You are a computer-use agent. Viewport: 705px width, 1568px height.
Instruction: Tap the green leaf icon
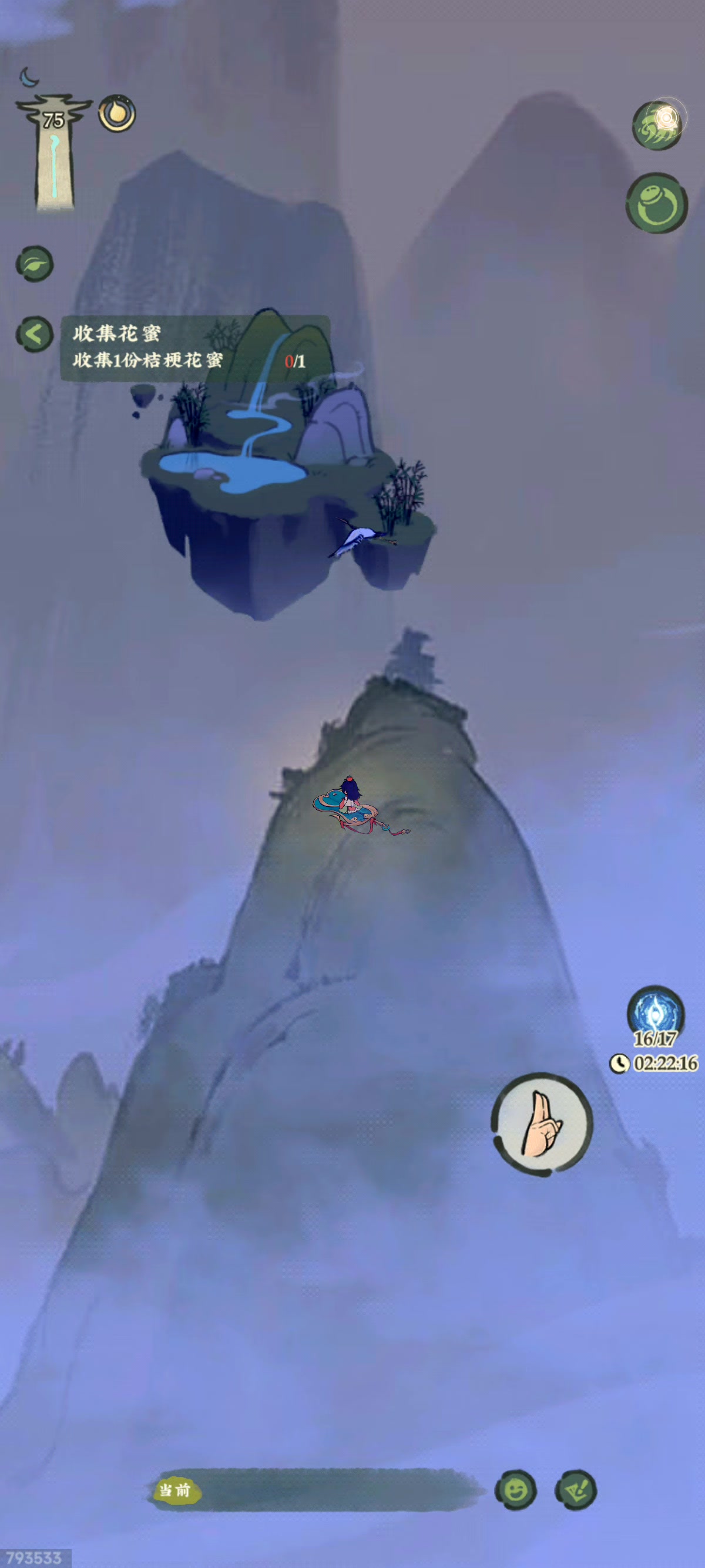pos(35,264)
